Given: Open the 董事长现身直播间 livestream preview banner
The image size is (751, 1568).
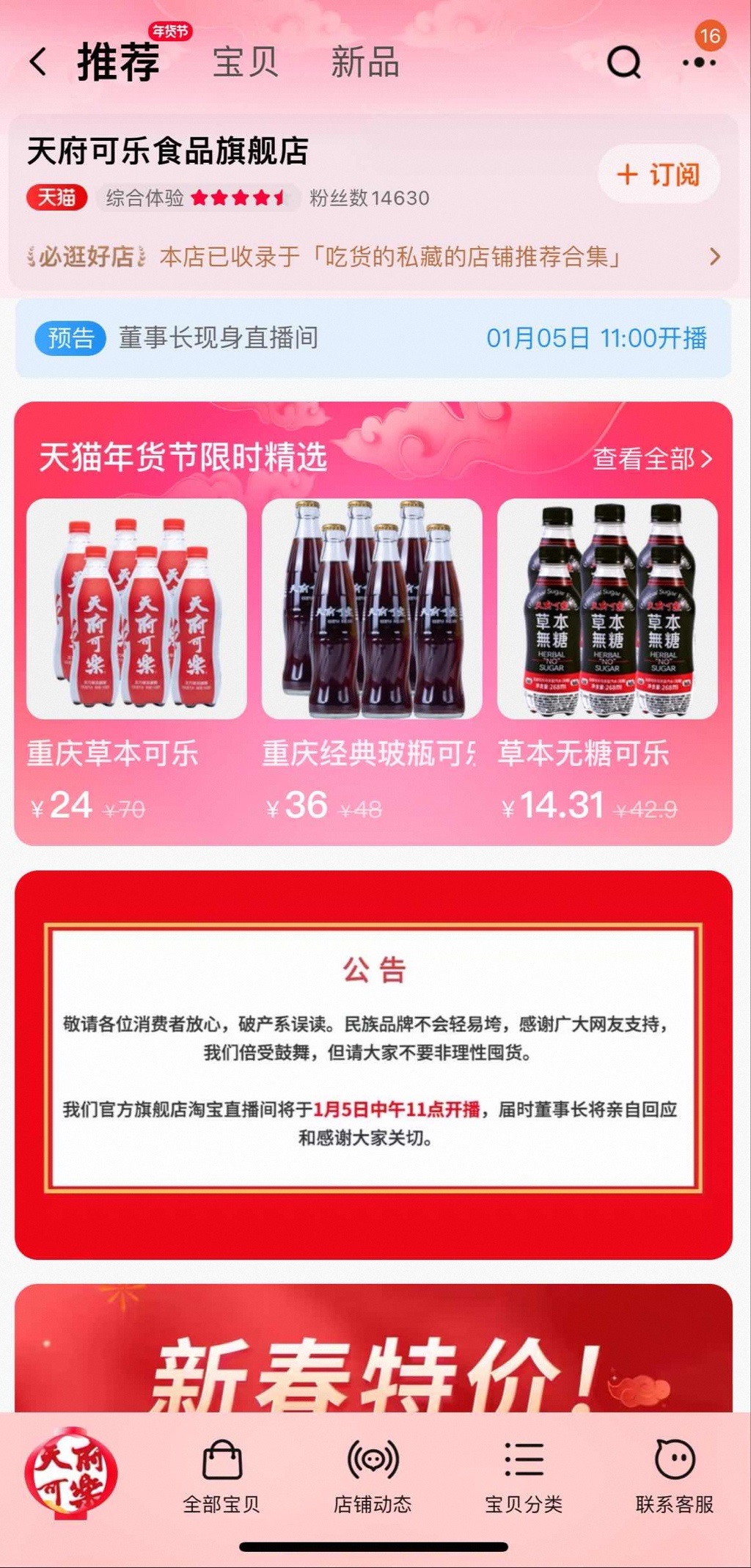Looking at the screenshot, I should (x=374, y=338).
